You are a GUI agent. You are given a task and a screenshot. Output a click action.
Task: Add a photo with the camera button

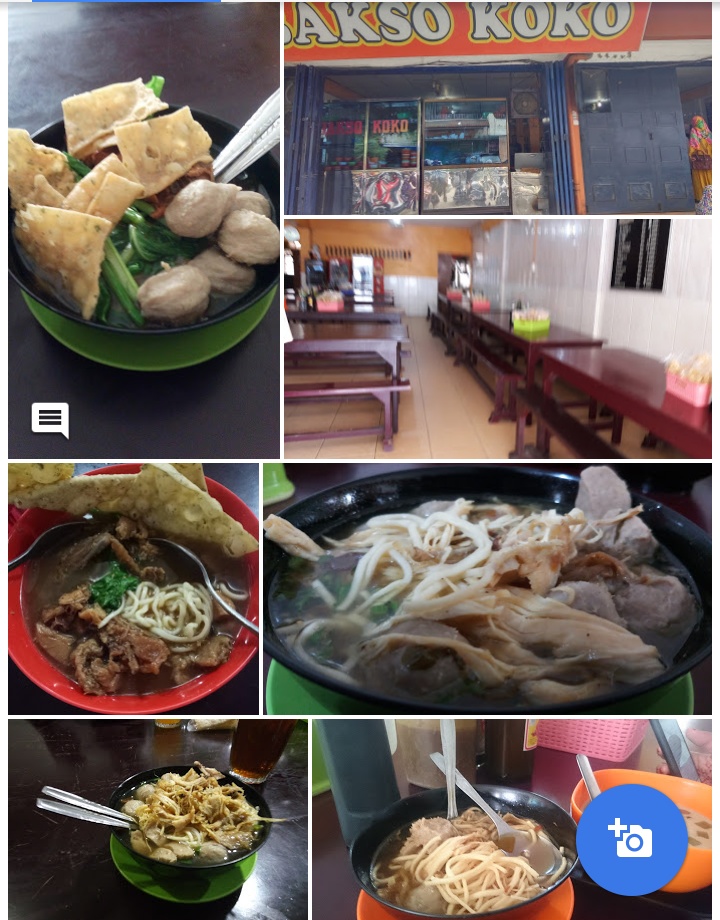coord(631,839)
